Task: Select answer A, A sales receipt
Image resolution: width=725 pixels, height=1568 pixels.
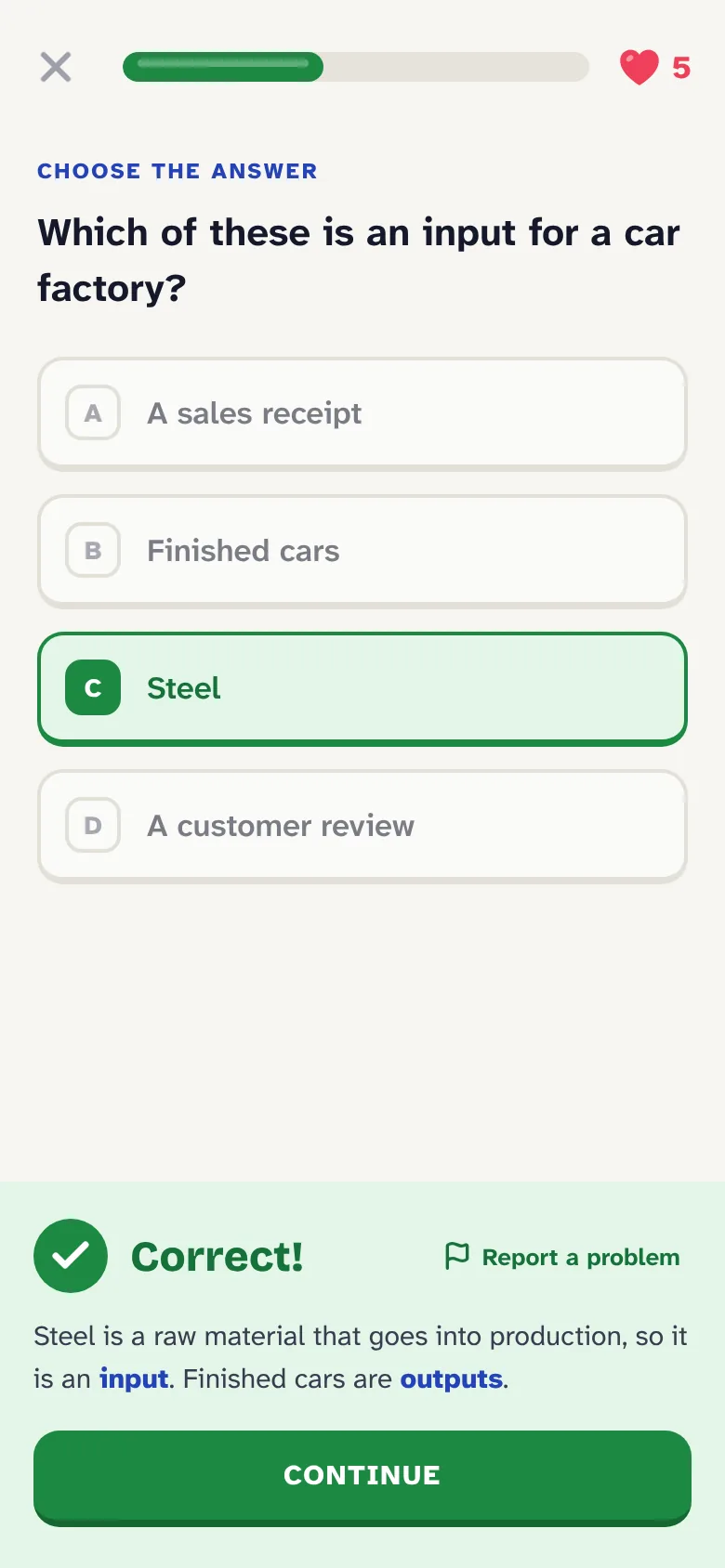Action: pos(362,413)
